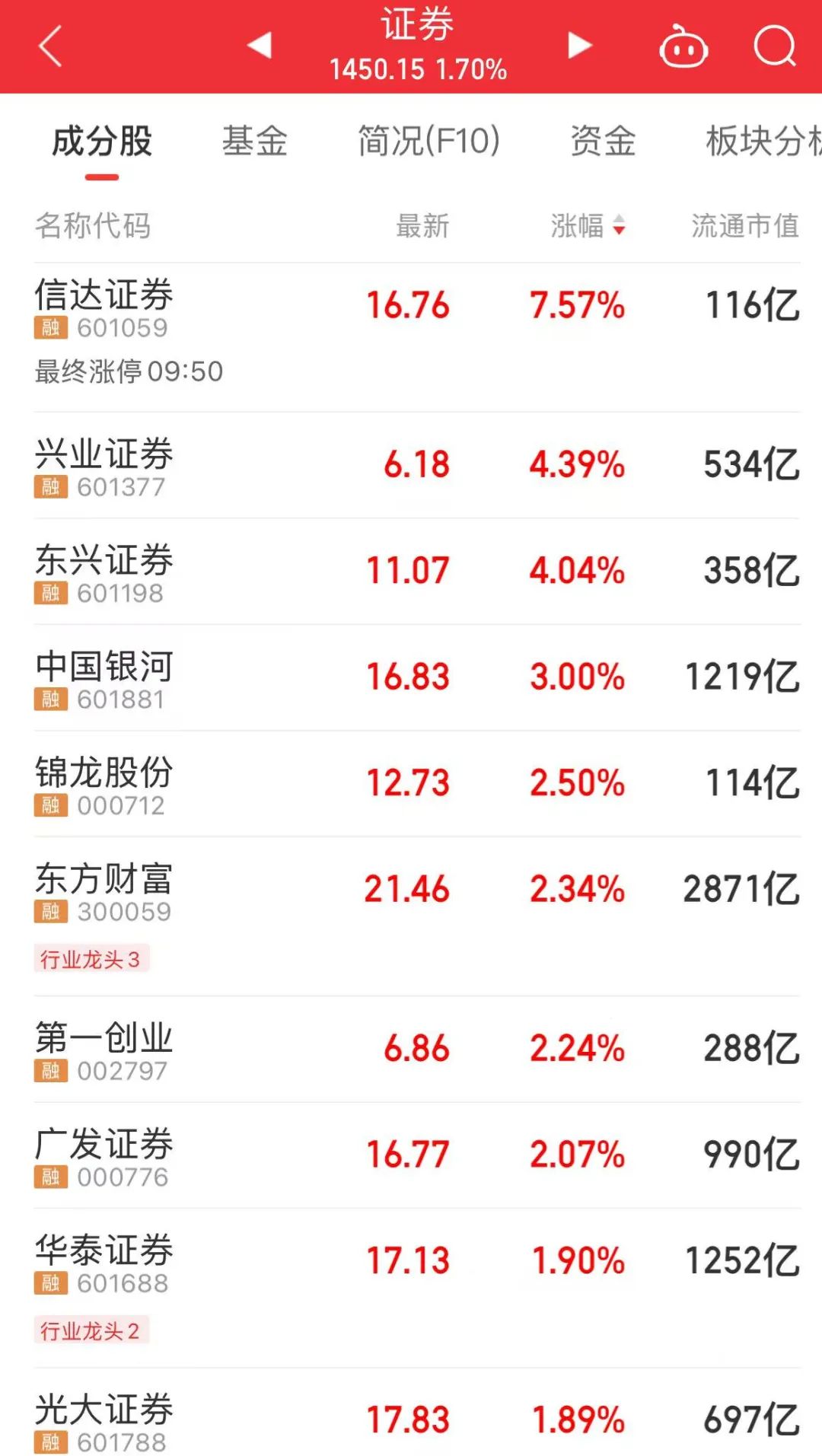Sort the list by 涨幅 column

click(x=587, y=225)
